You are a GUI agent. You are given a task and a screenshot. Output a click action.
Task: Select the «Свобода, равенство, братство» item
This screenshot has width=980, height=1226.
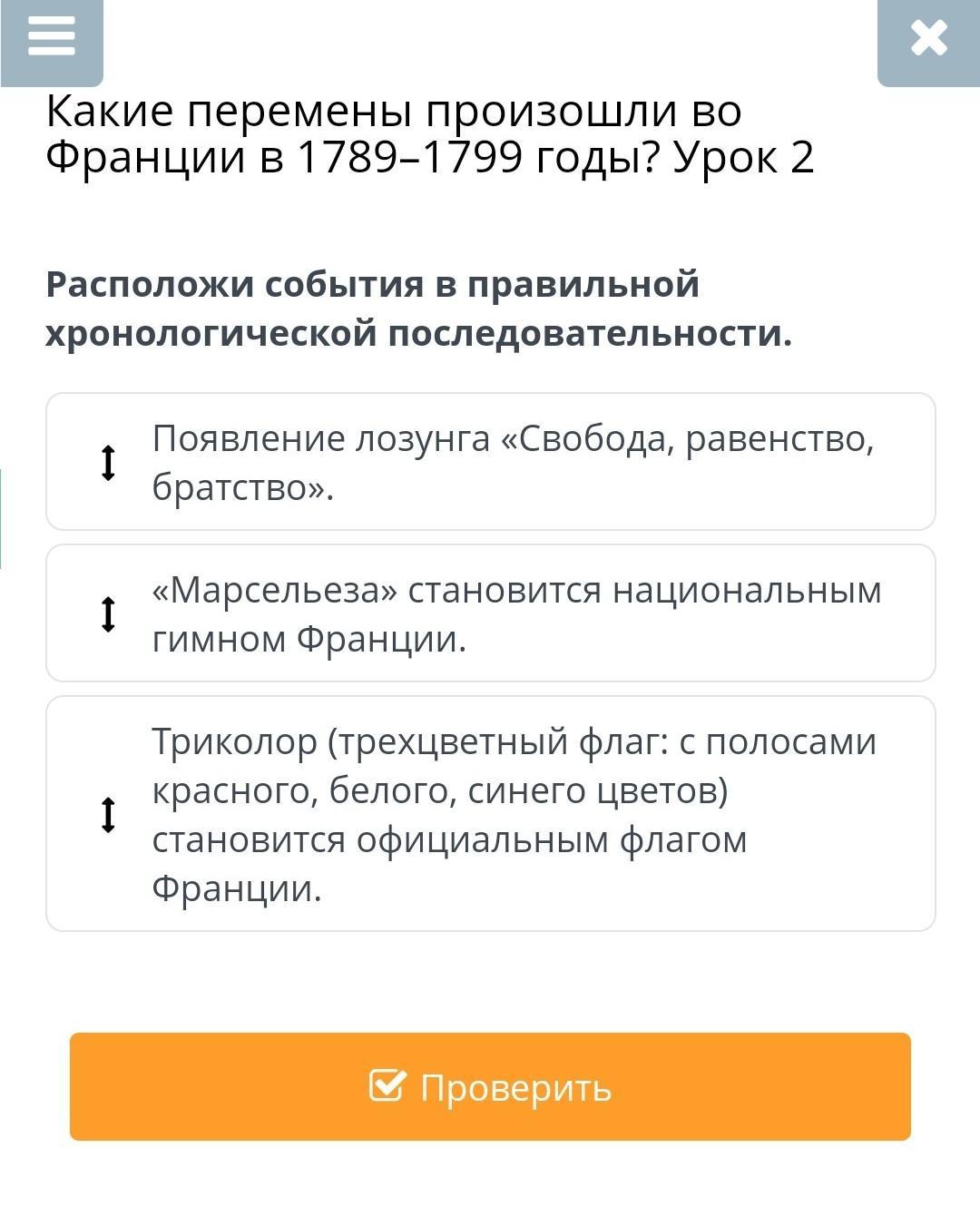[490, 462]
